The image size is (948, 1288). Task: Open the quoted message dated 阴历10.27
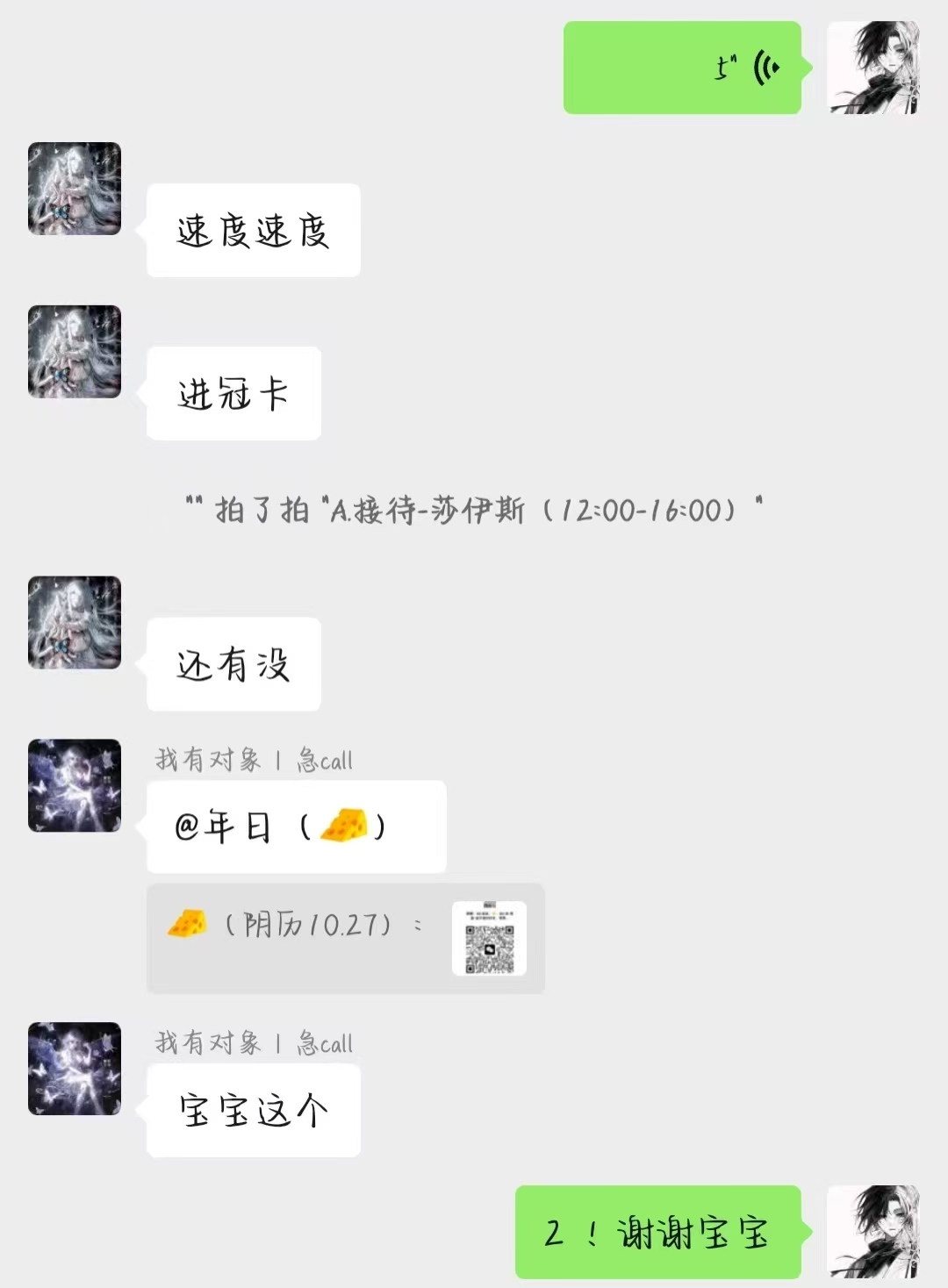pos(345,938)
